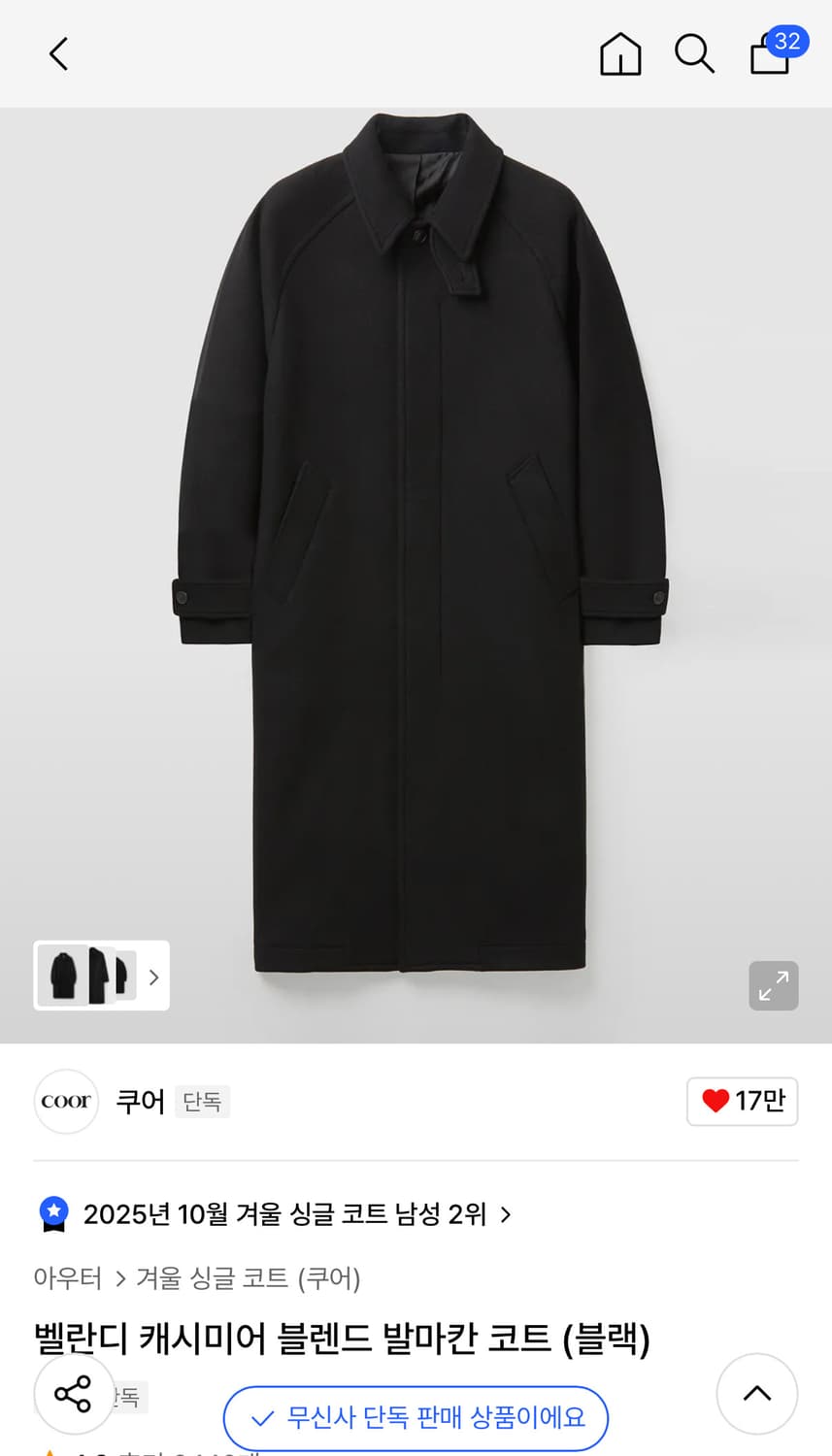The width and height of the screenshot is (832, 1456).
Task: Open the home screen via house icon
Action: (x=619, y=53)
